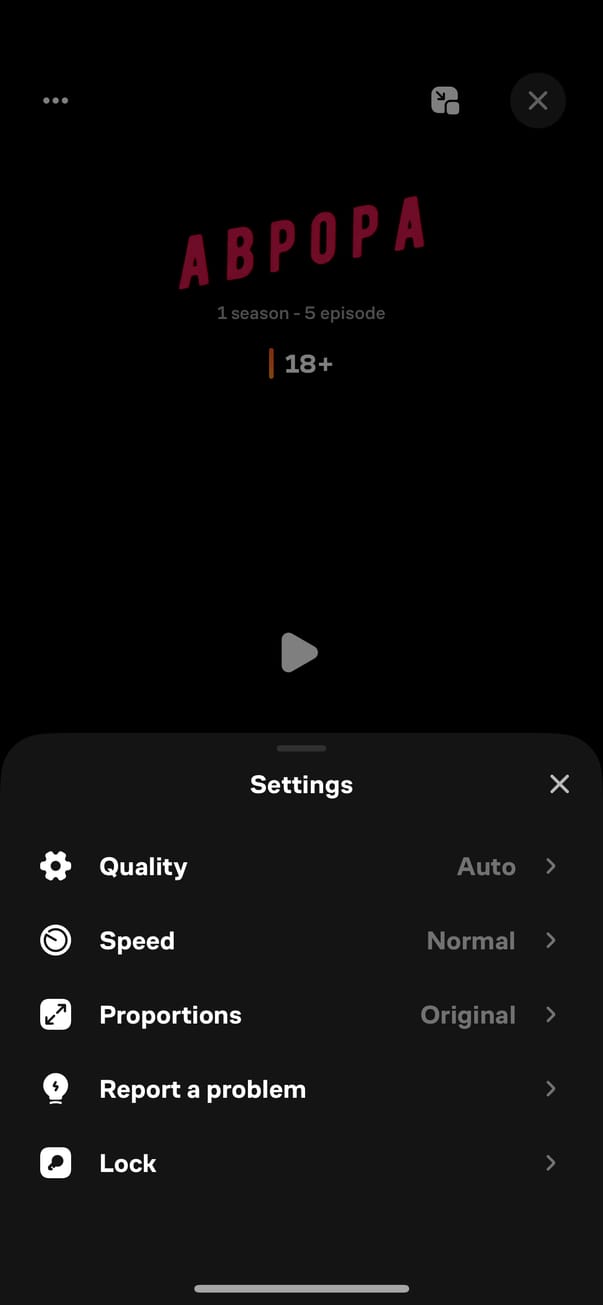The height and width of the screenshot is (1305, 603).
Task: Open Quality settings
Action: point(300,867)
